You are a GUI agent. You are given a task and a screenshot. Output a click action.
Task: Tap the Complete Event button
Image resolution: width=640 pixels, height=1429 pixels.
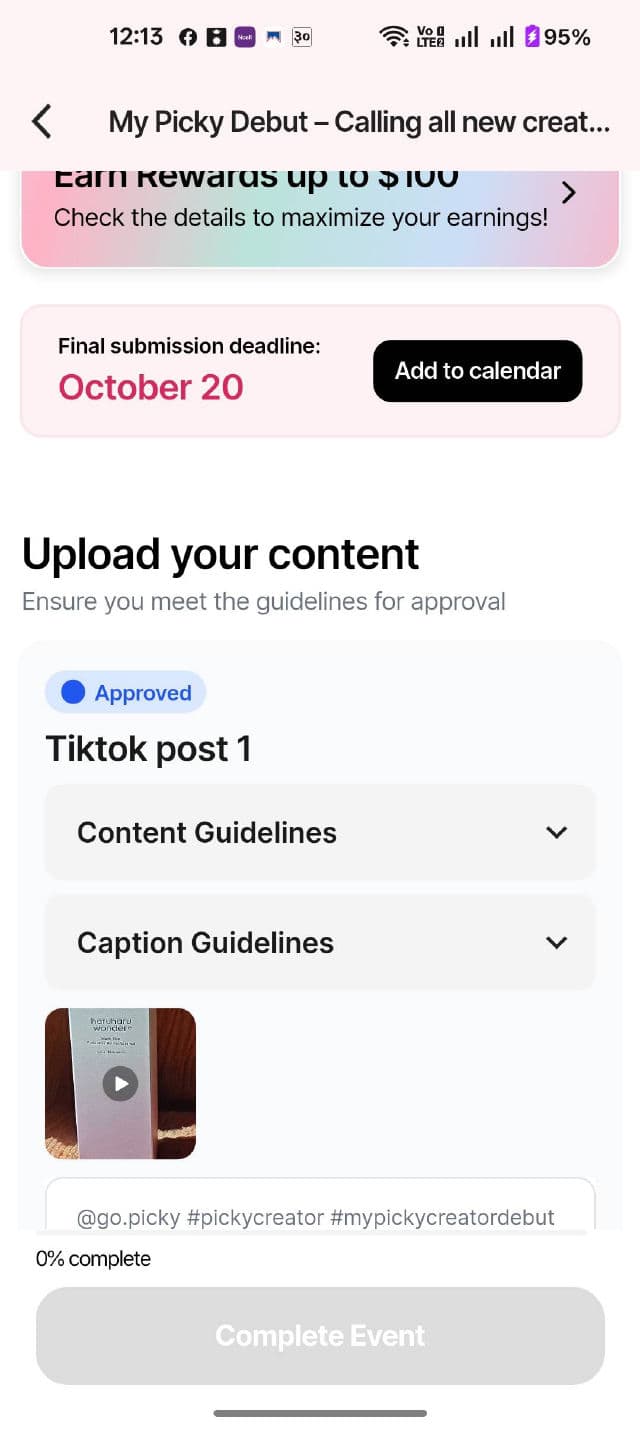coord(320,1335)
